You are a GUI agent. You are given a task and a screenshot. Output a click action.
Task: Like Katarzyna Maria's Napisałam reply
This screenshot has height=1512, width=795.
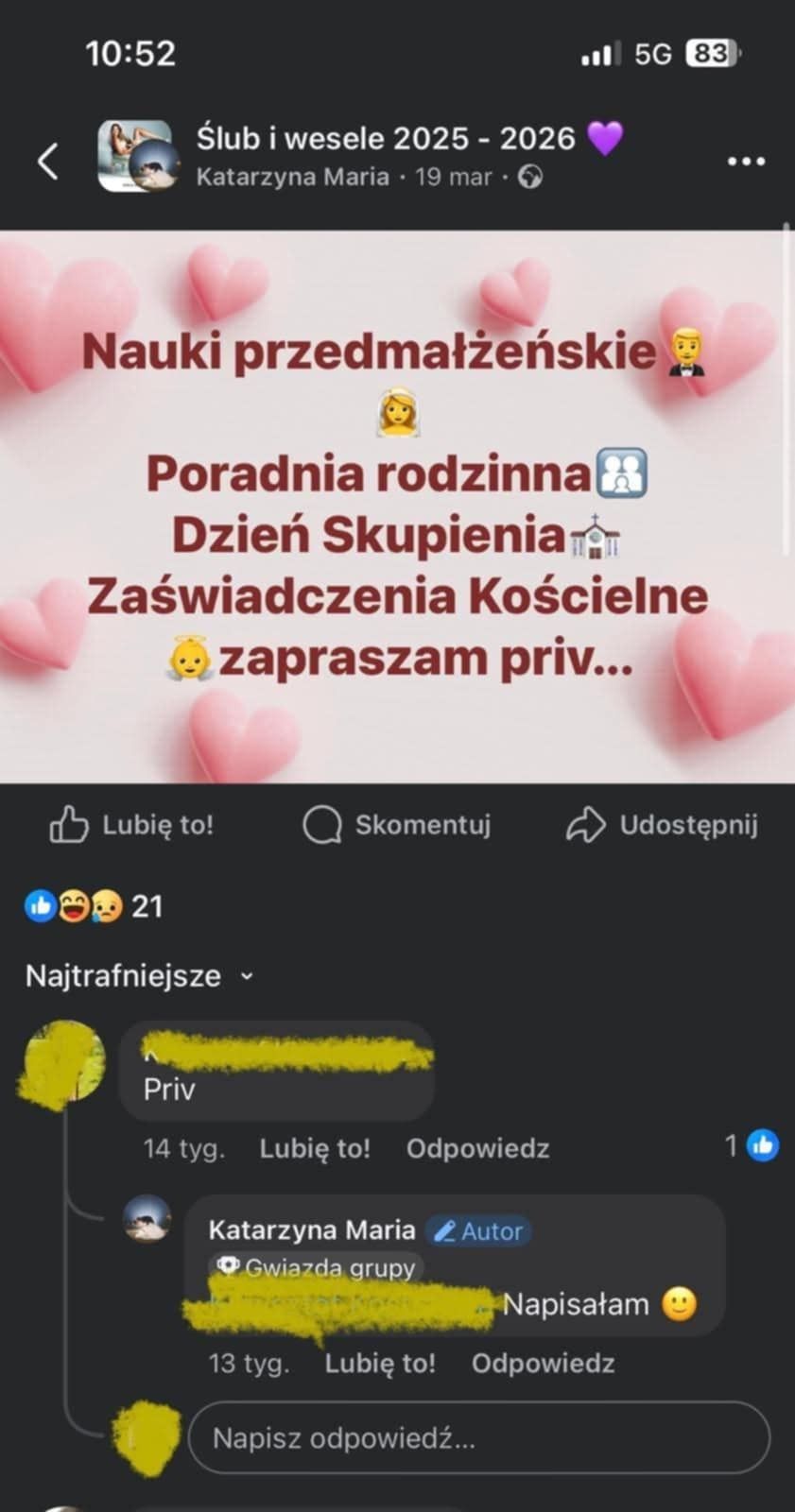[380, 1363]
